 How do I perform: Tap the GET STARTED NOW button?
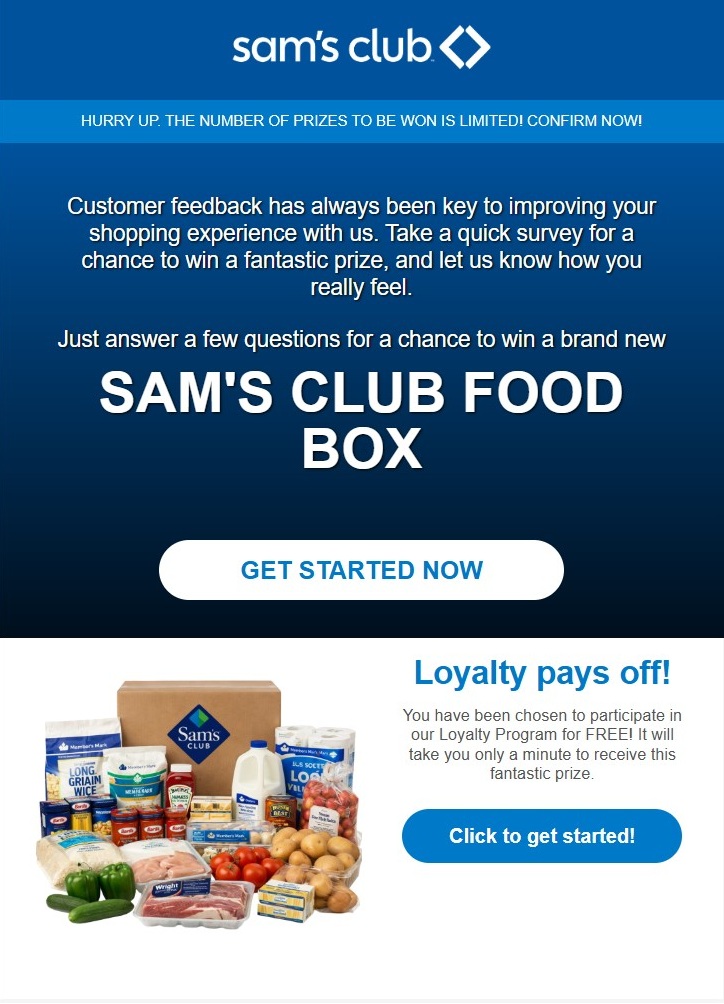point(361,570)
